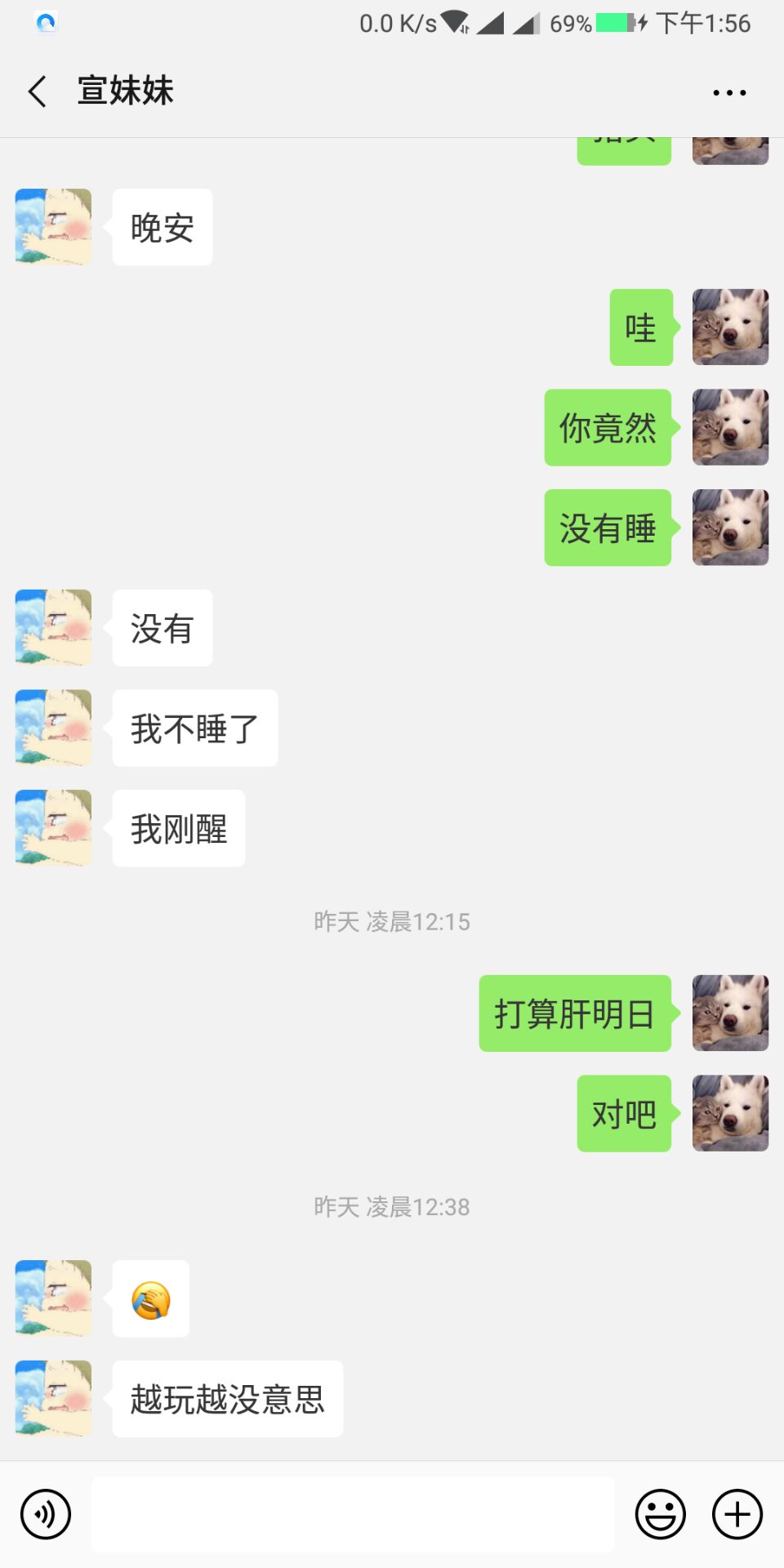
Task: Open the chat overflow menu
Action: [x=728, y=92]
